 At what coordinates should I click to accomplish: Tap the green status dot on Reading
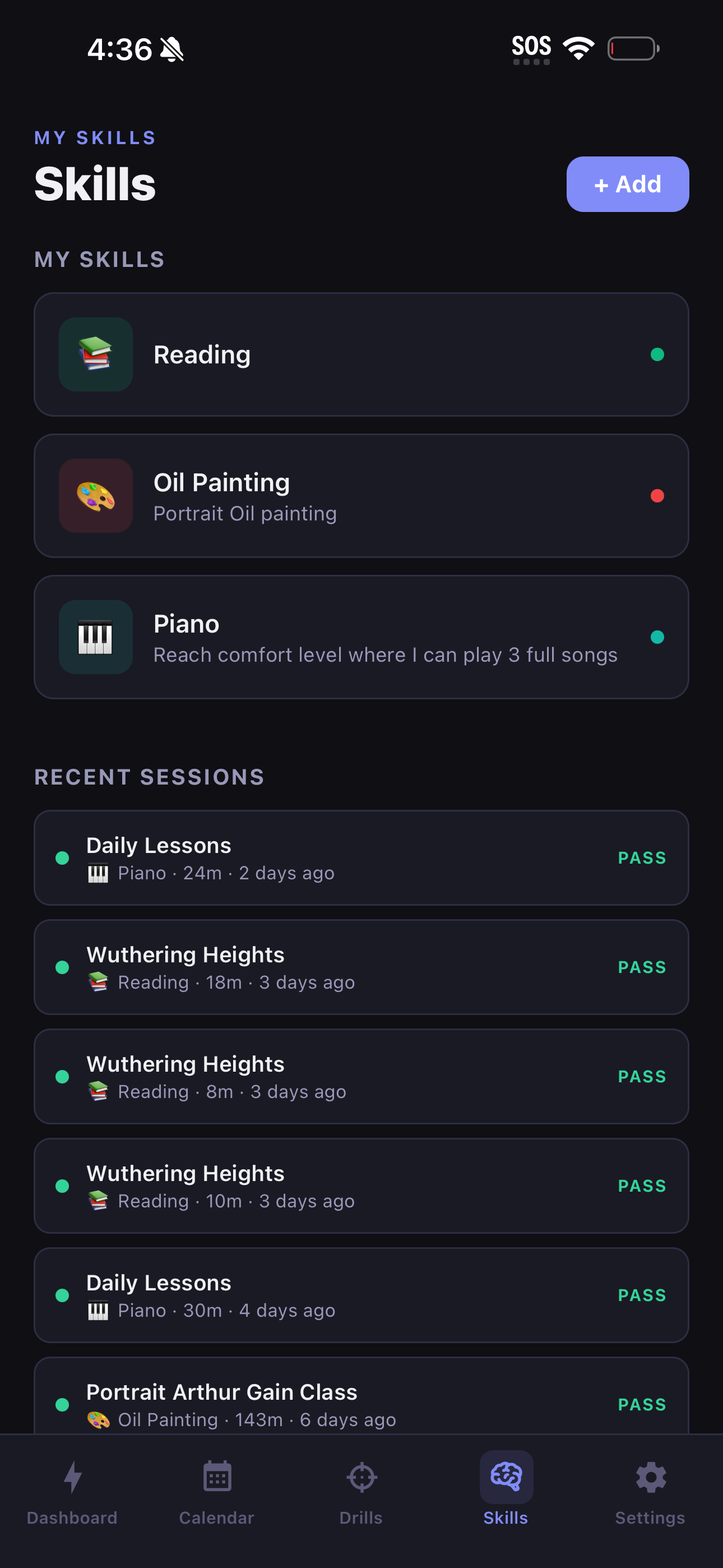[x=657, y=355]
